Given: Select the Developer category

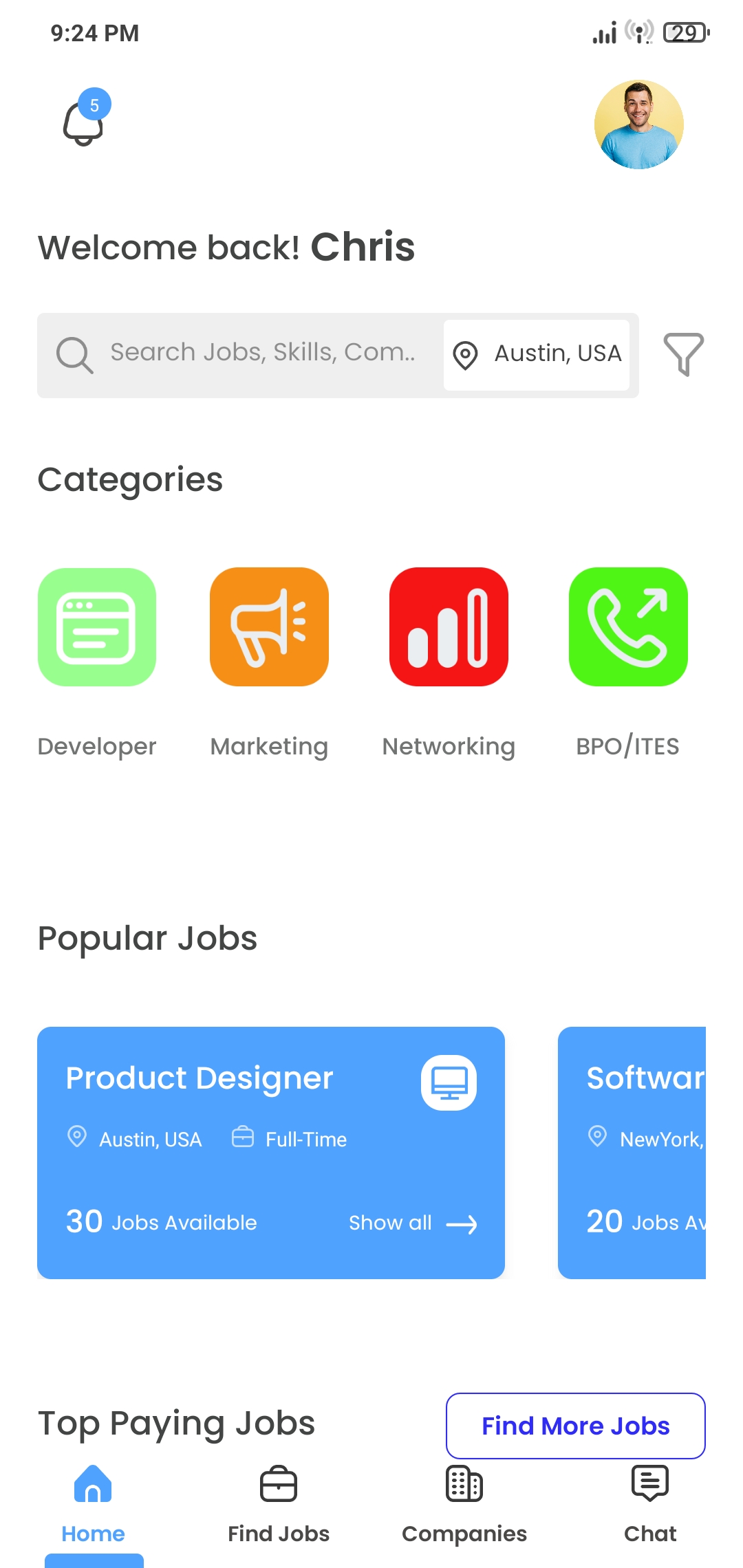Looking at the screenshot, I should pos(97,627).
